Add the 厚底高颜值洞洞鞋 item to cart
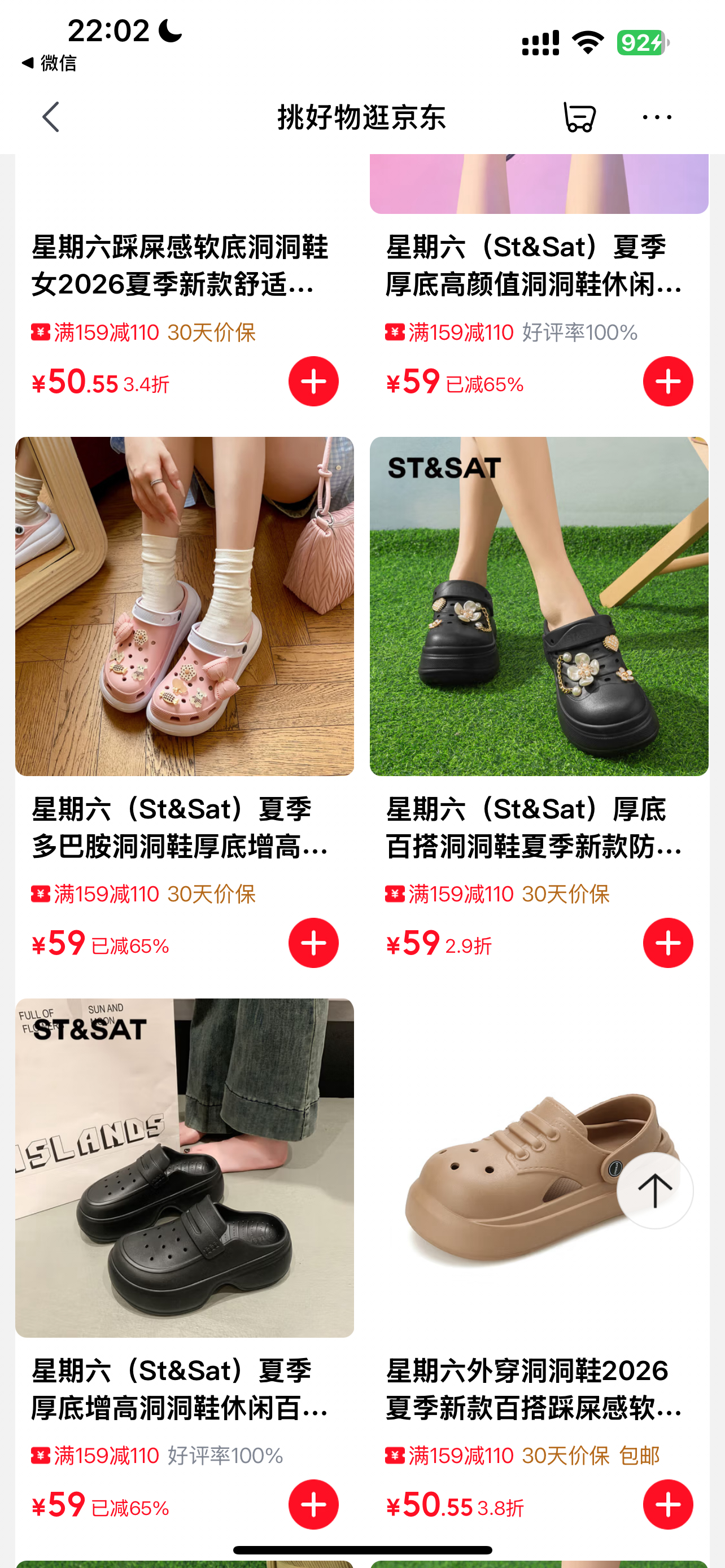 click(668, 382)
